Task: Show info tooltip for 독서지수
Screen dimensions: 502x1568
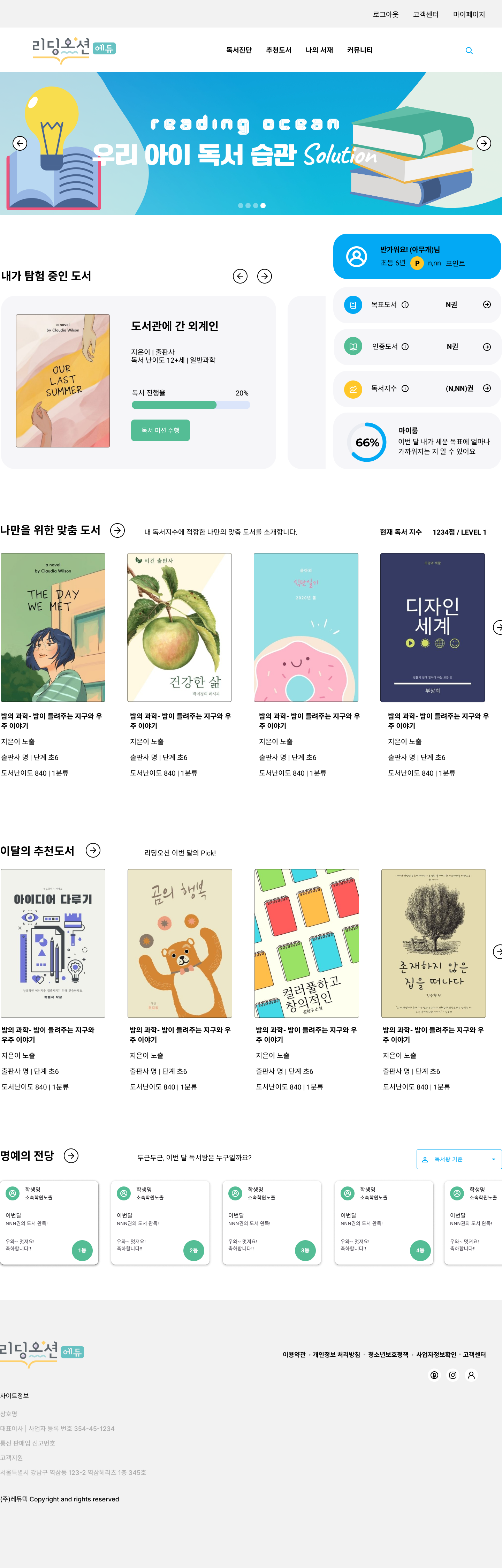Action: pyautogui.click(x=405, y=389)
